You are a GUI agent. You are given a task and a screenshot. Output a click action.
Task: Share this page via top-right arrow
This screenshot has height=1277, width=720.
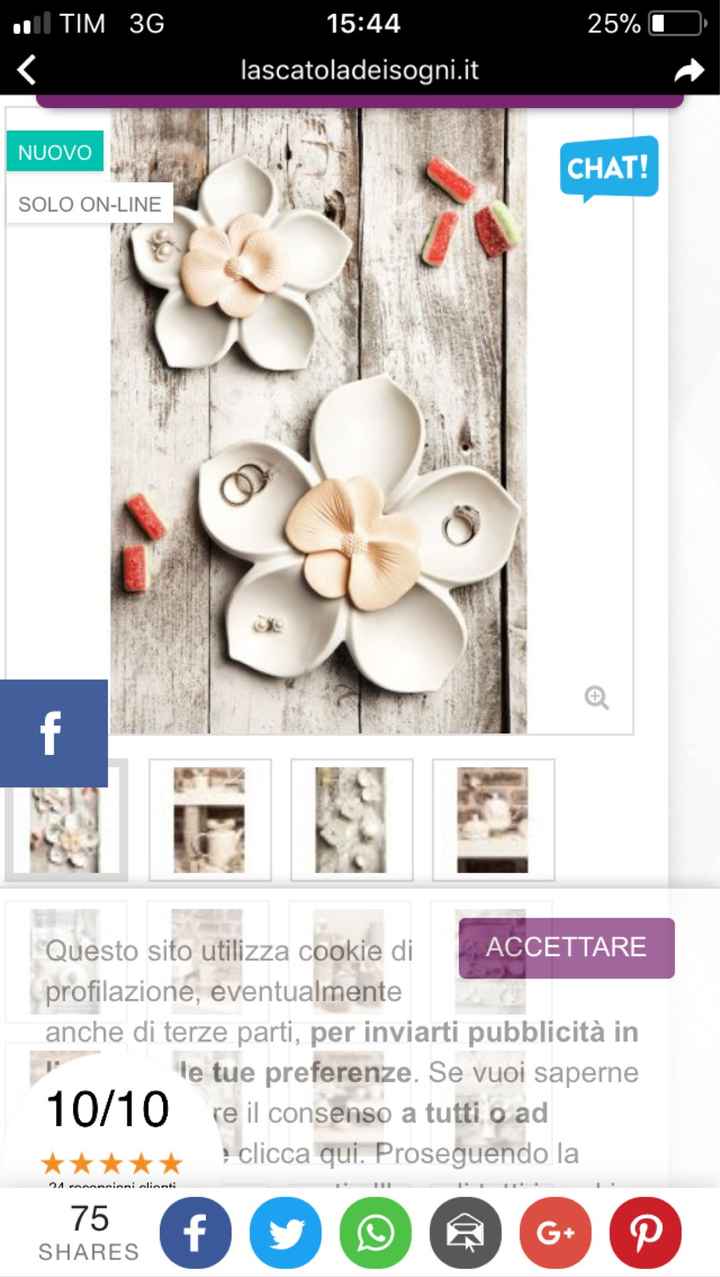pyautogui.click(x=688, y=70)
